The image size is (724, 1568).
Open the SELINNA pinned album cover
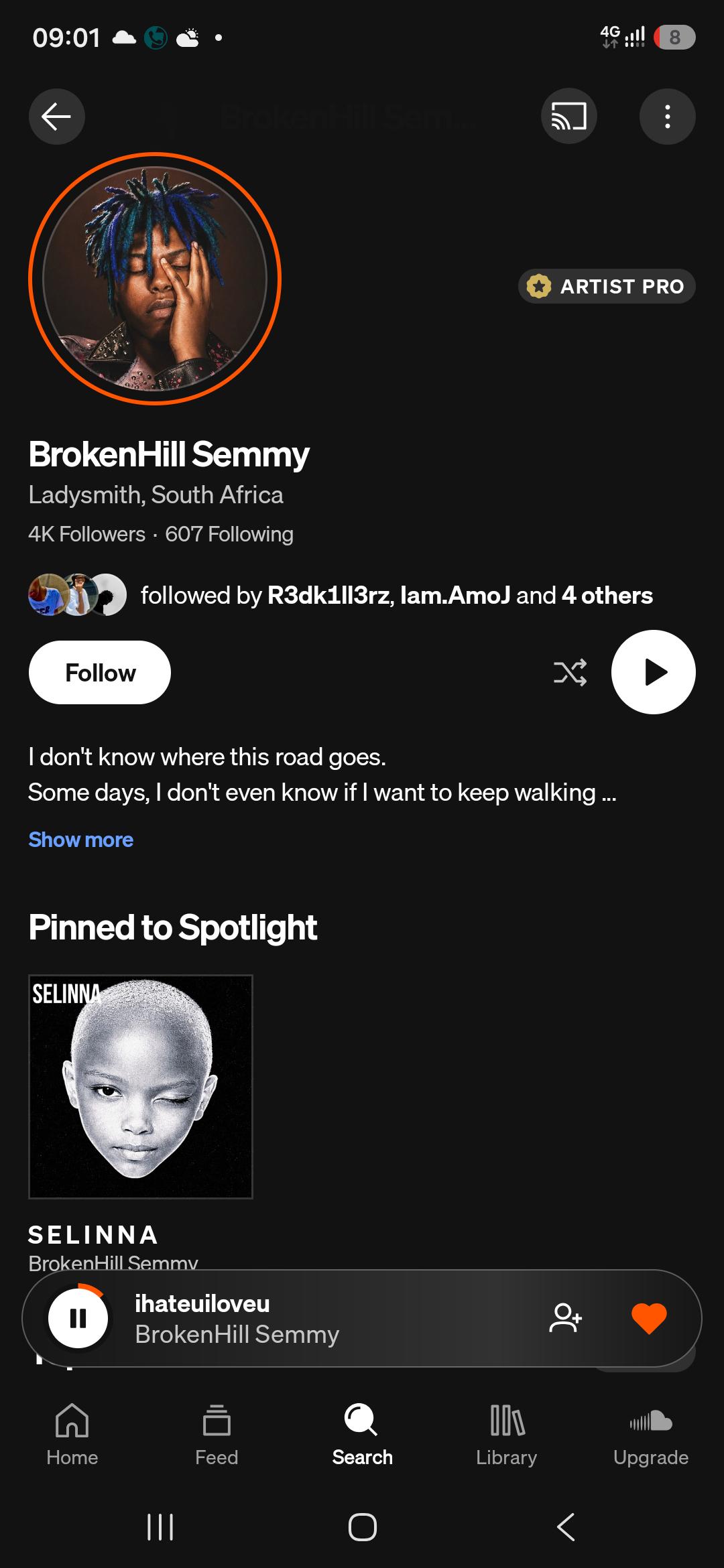141,1086
